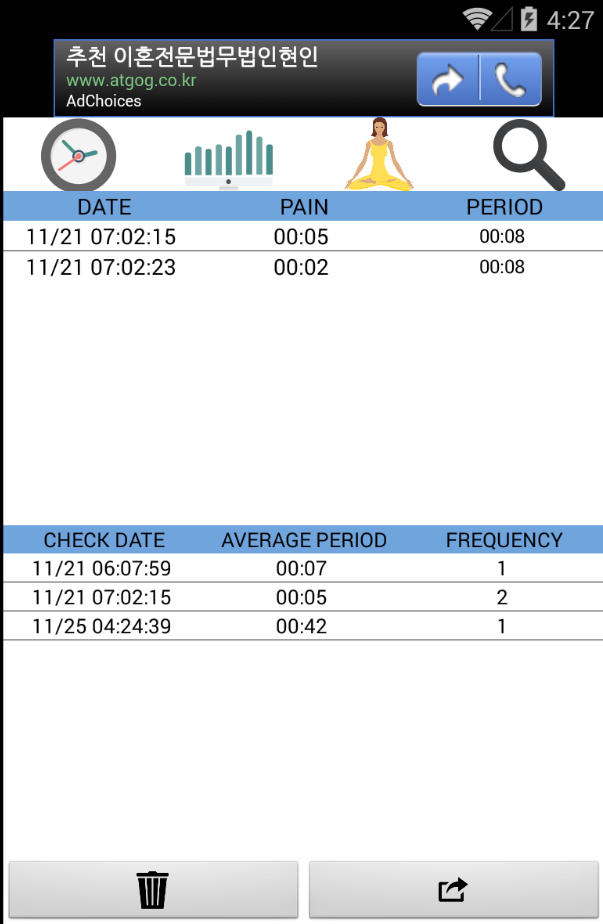Tap the ad's forward arrow button
This screenshot has width=603, height=924.
coord(448,80)
